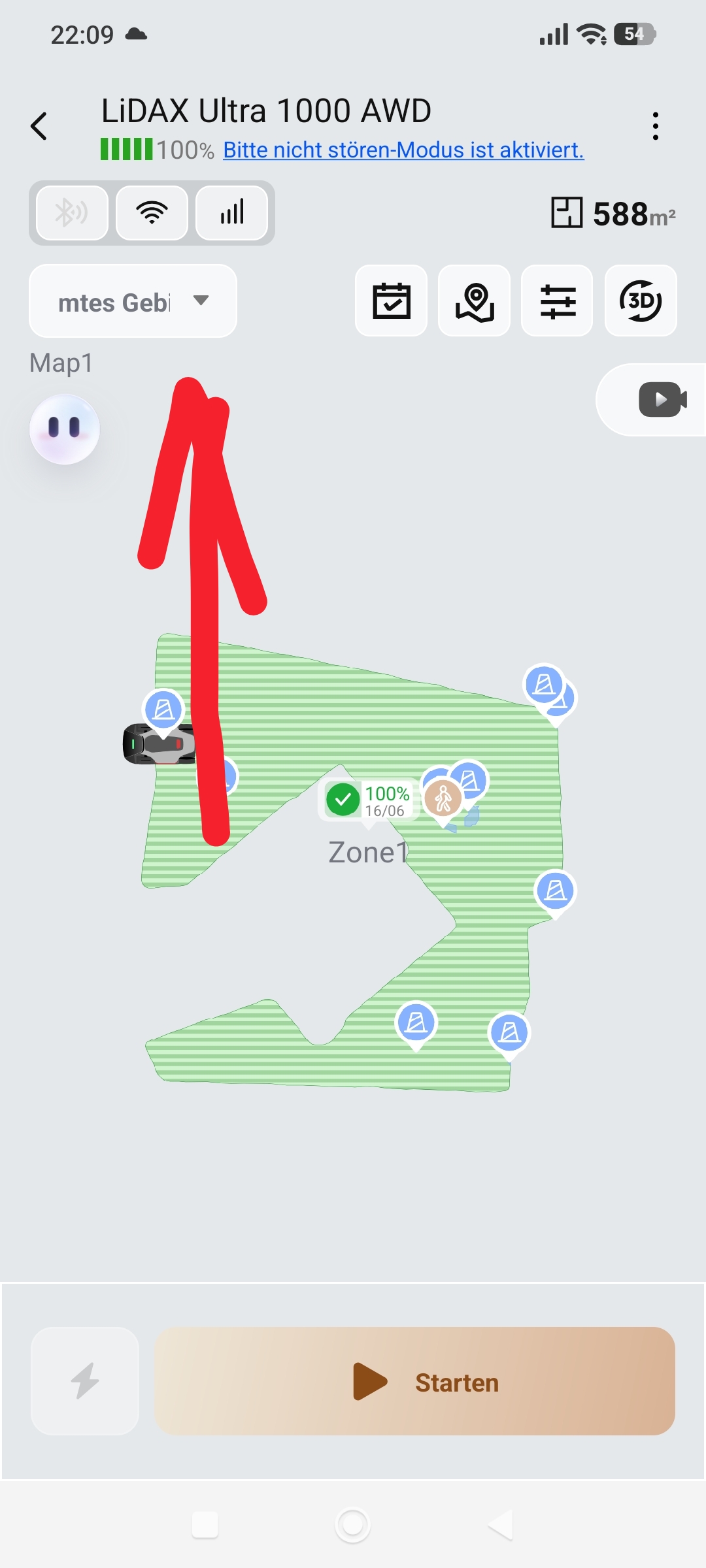
Task: Select the Zone1 100% status badge
Action: [368, 800]
